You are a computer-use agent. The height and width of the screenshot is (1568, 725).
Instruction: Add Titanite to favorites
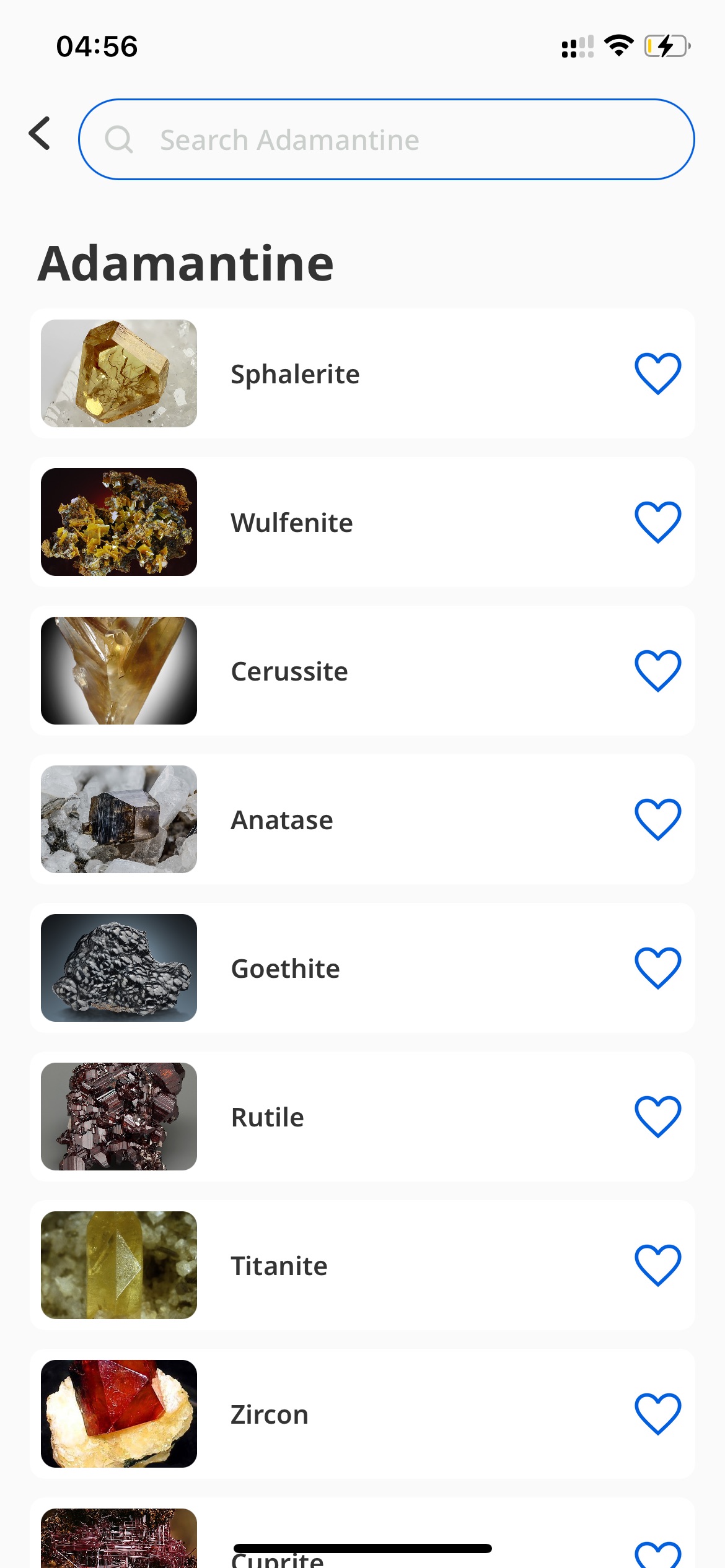click(657, 1265)
